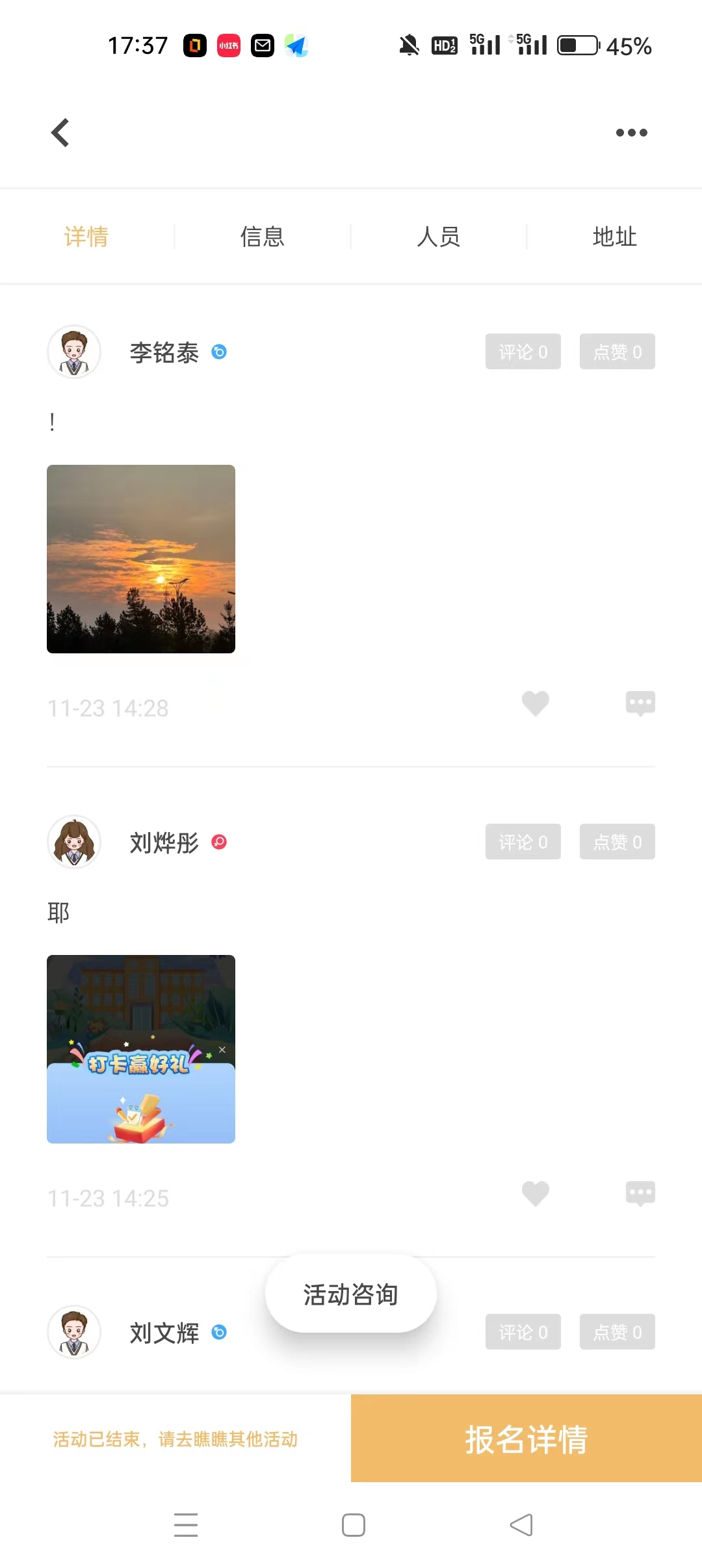702x1568 pixels.
Task: Tap 评论 0 on 李铭泰's post
Action: 523,352
